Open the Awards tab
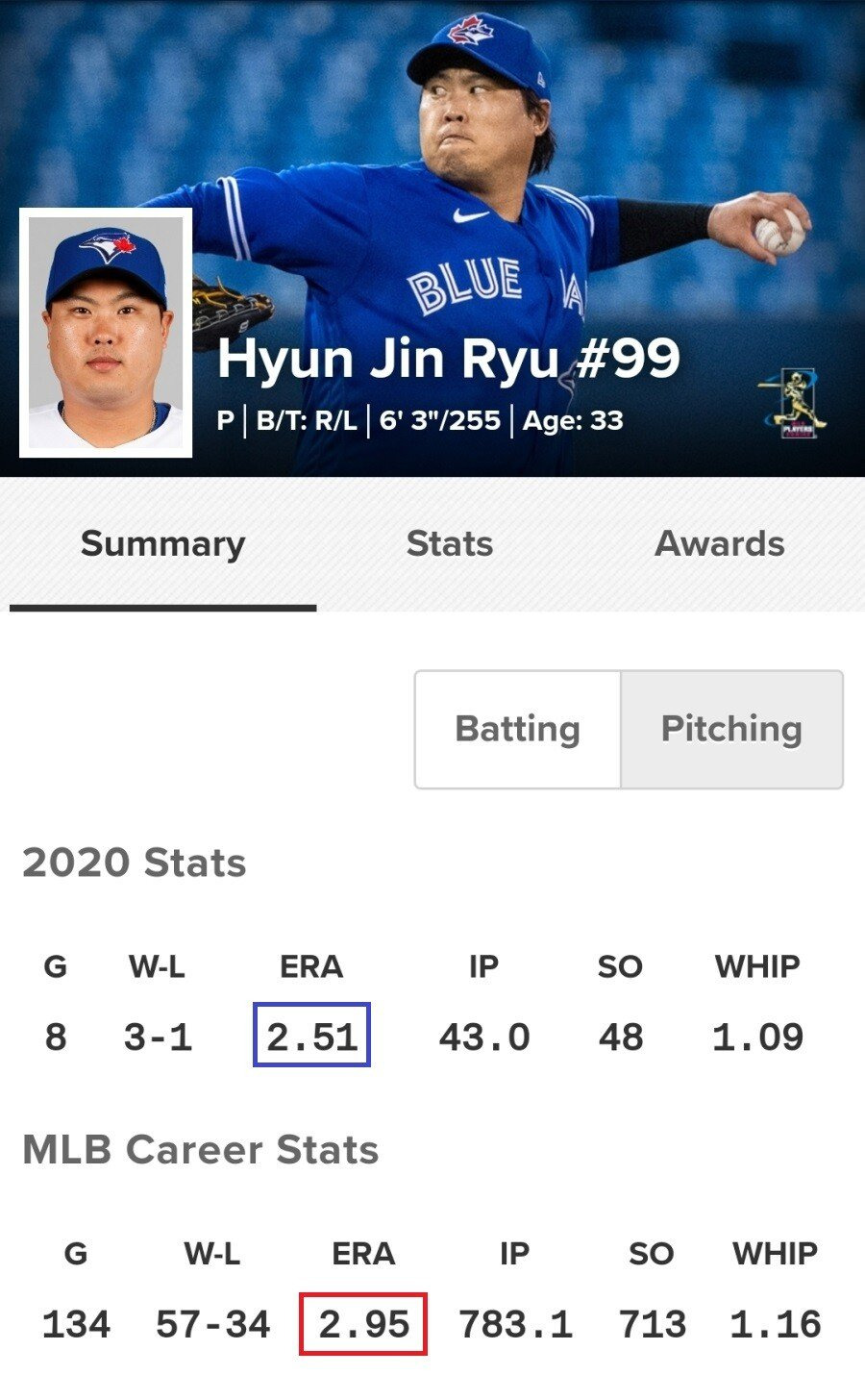865x1400 pixels. 719,544
